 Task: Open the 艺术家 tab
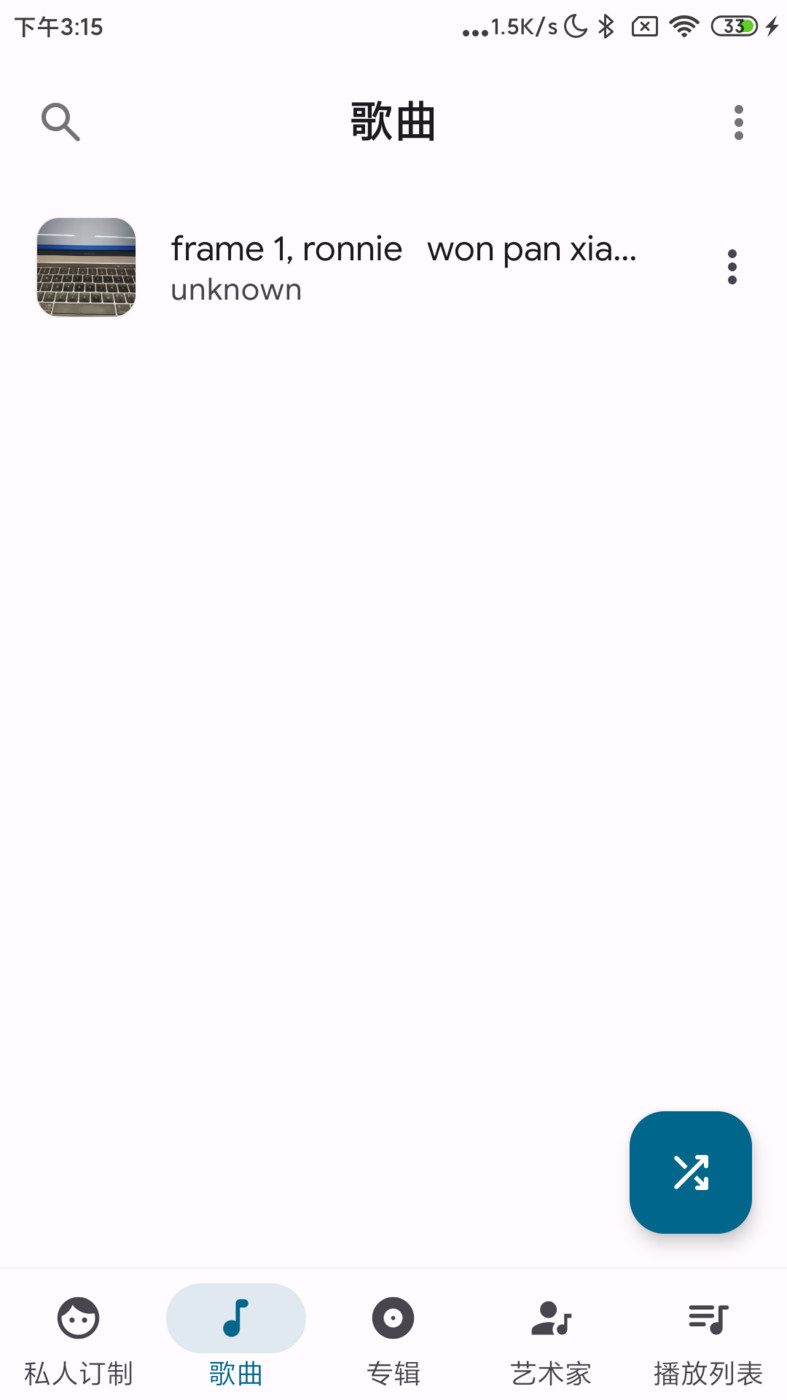550,1340
